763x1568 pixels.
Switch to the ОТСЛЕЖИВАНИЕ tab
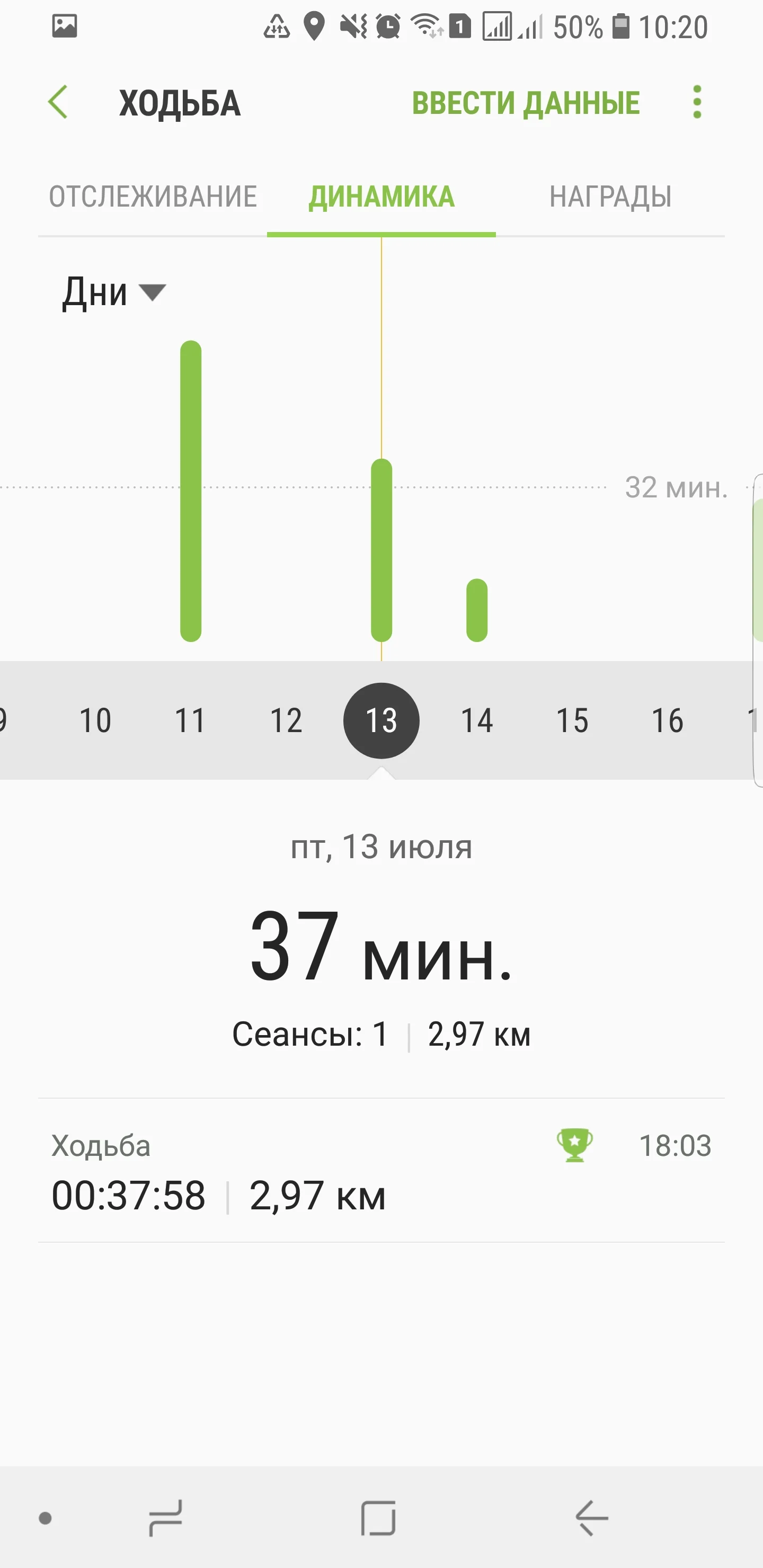coord(153,197)
